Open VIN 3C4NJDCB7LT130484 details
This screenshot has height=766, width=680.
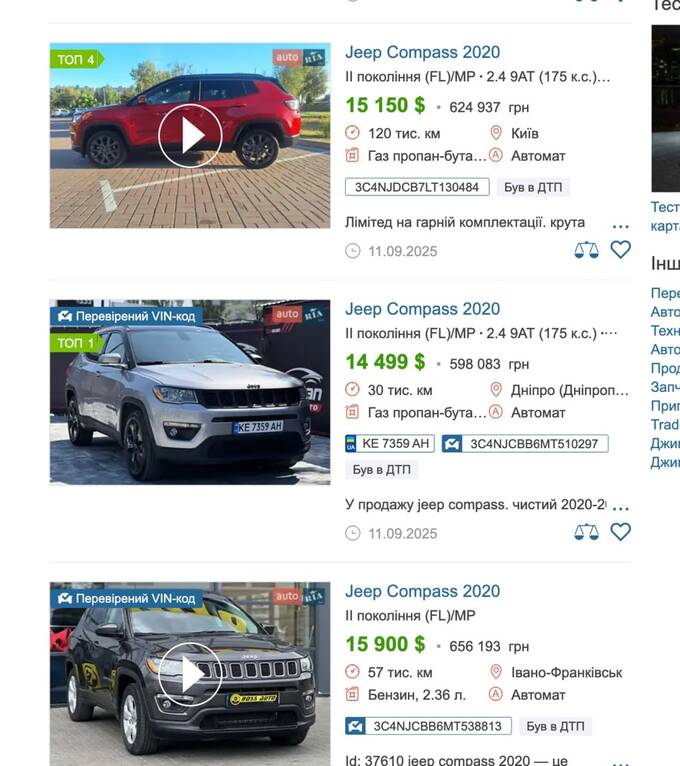coord(417,187)
